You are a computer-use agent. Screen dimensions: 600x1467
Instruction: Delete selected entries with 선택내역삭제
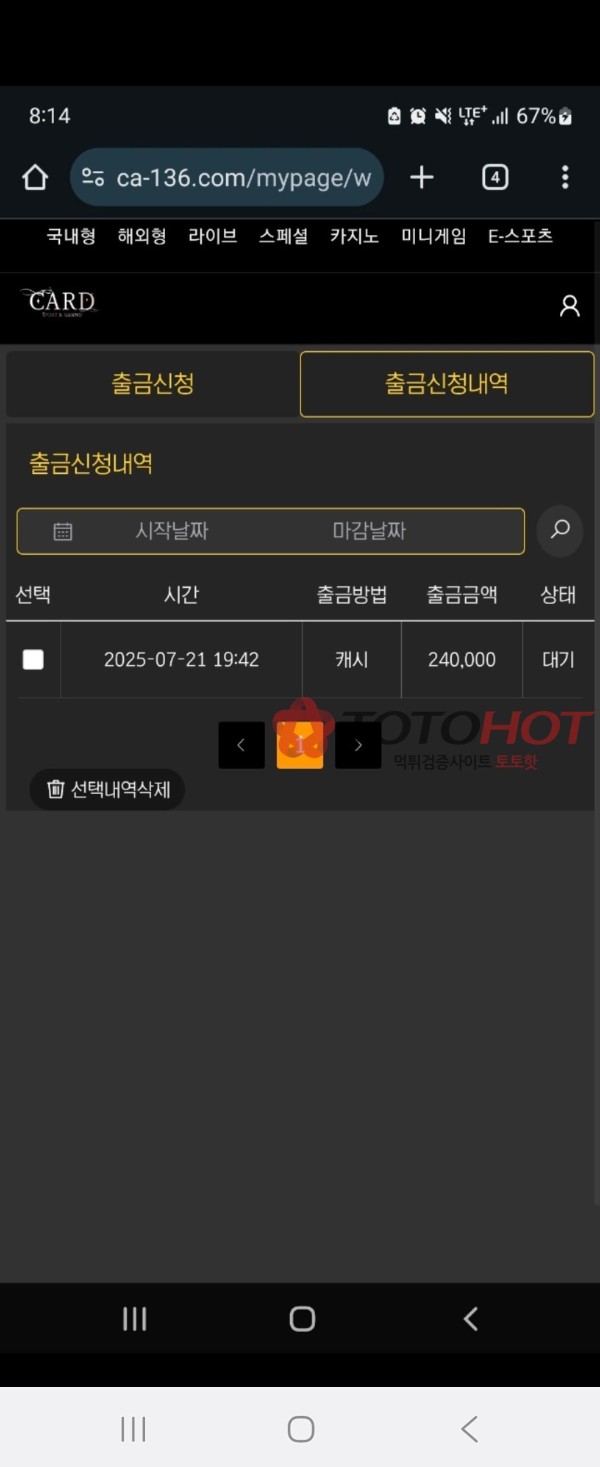[x=108, y=789]
